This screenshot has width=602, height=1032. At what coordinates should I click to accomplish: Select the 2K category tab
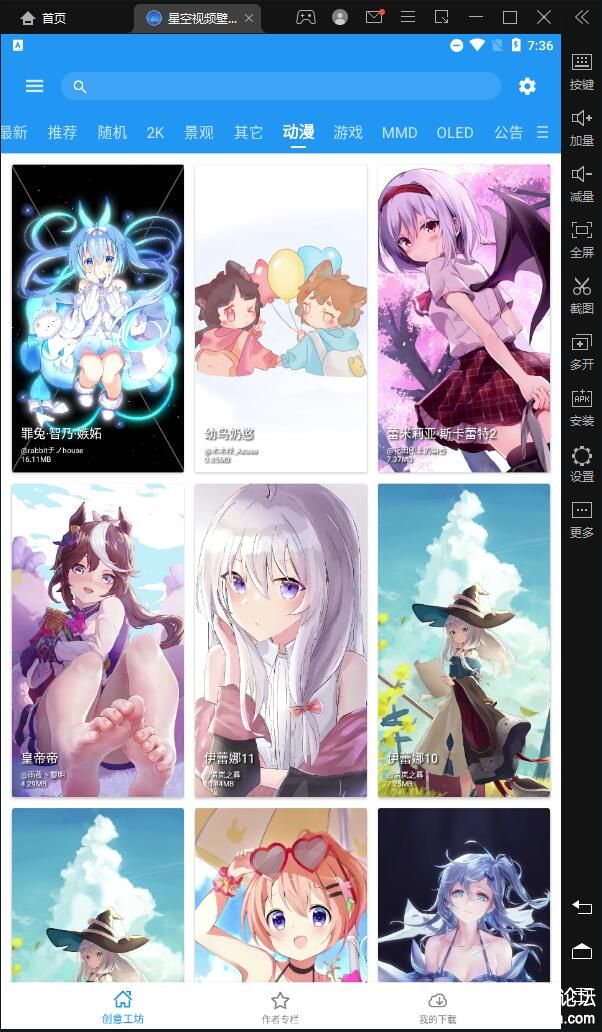coord(155,132)
